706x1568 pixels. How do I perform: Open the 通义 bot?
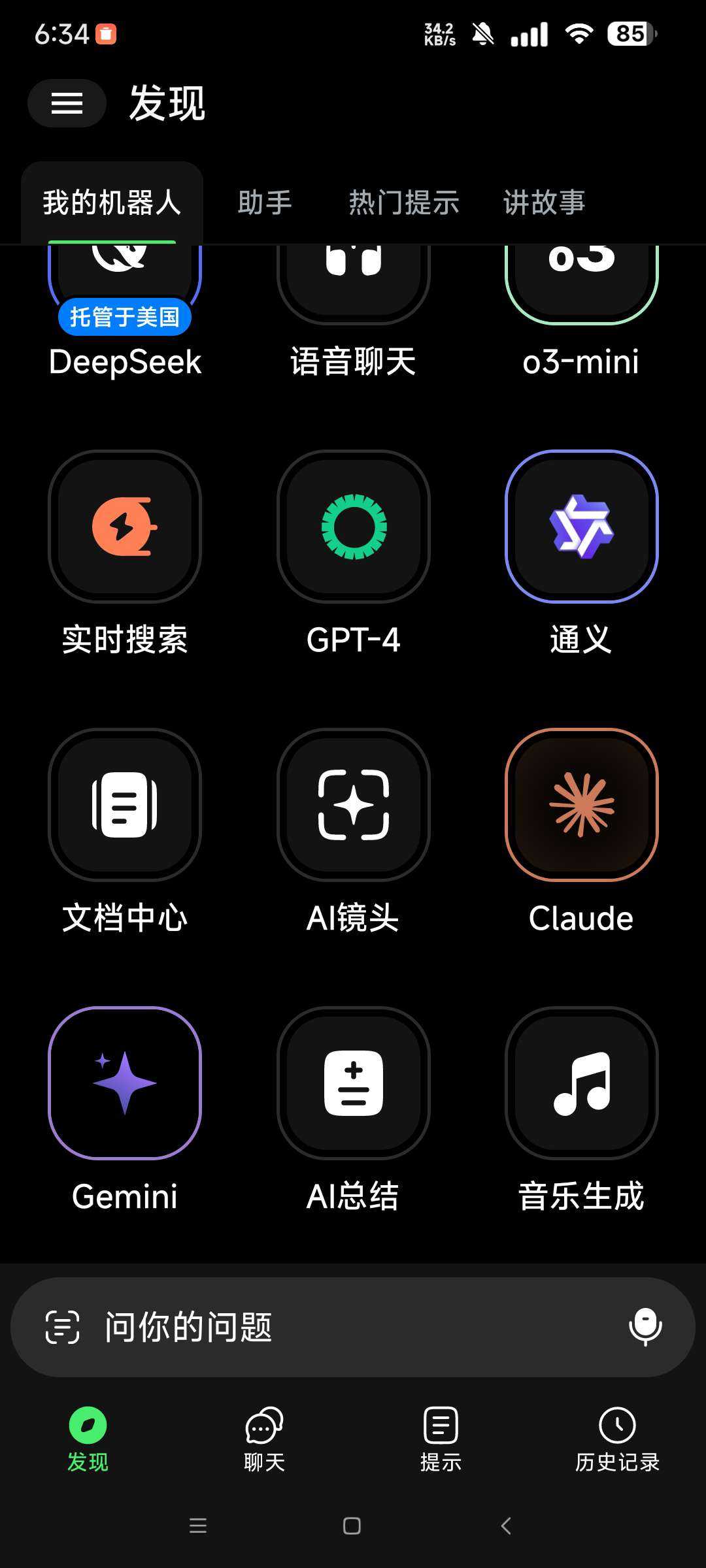point(581,527)
